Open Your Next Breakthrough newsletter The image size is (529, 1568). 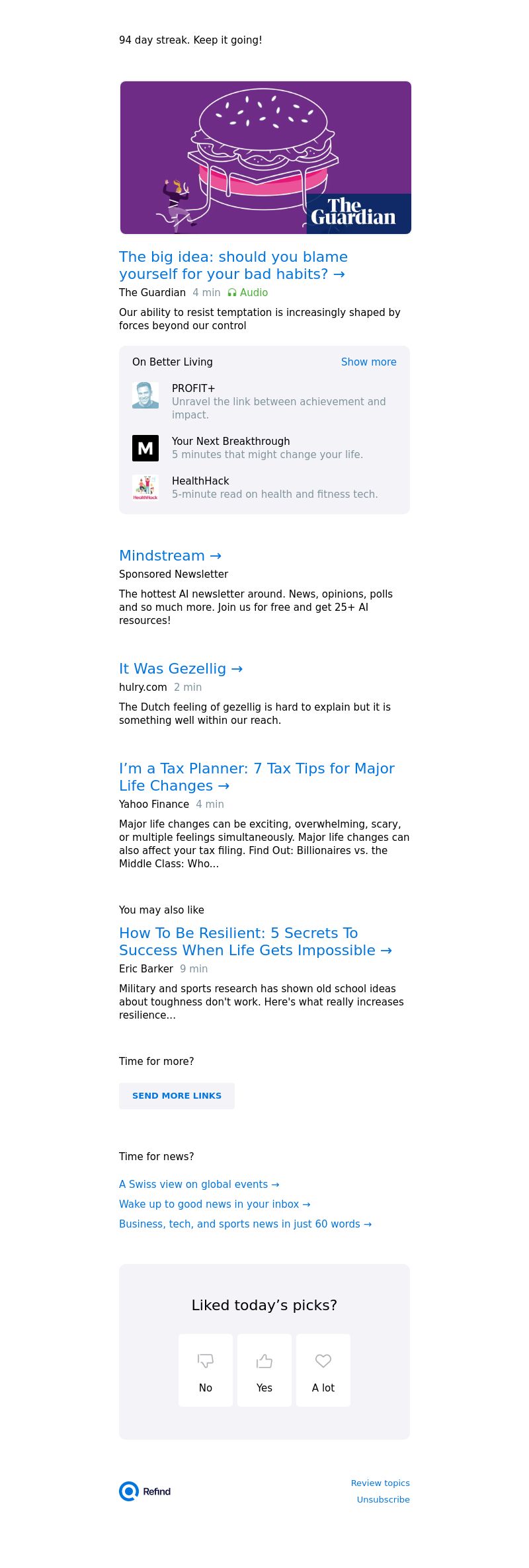(x=264, y=448)
